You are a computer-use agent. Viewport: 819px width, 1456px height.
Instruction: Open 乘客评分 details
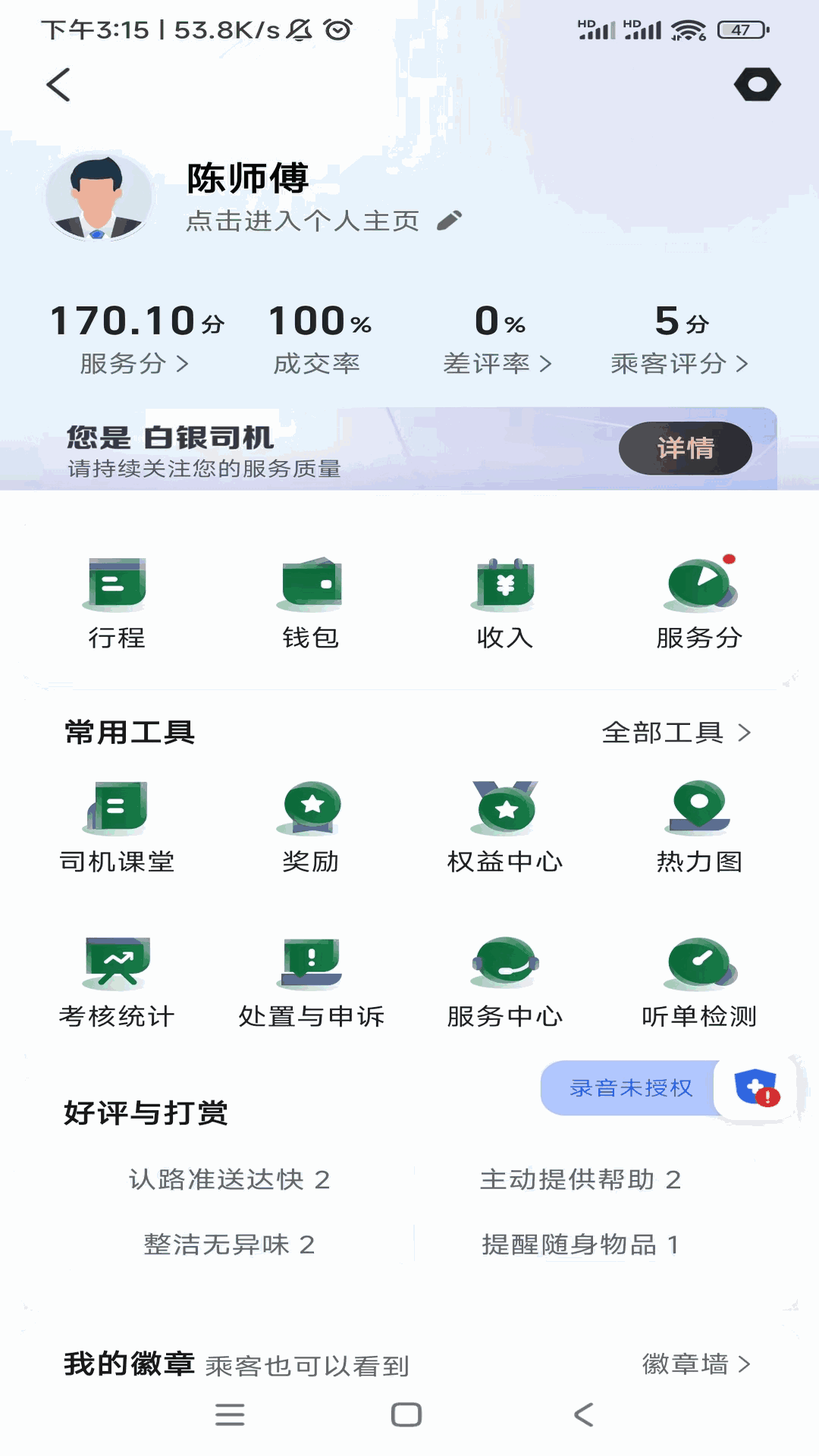679,363
